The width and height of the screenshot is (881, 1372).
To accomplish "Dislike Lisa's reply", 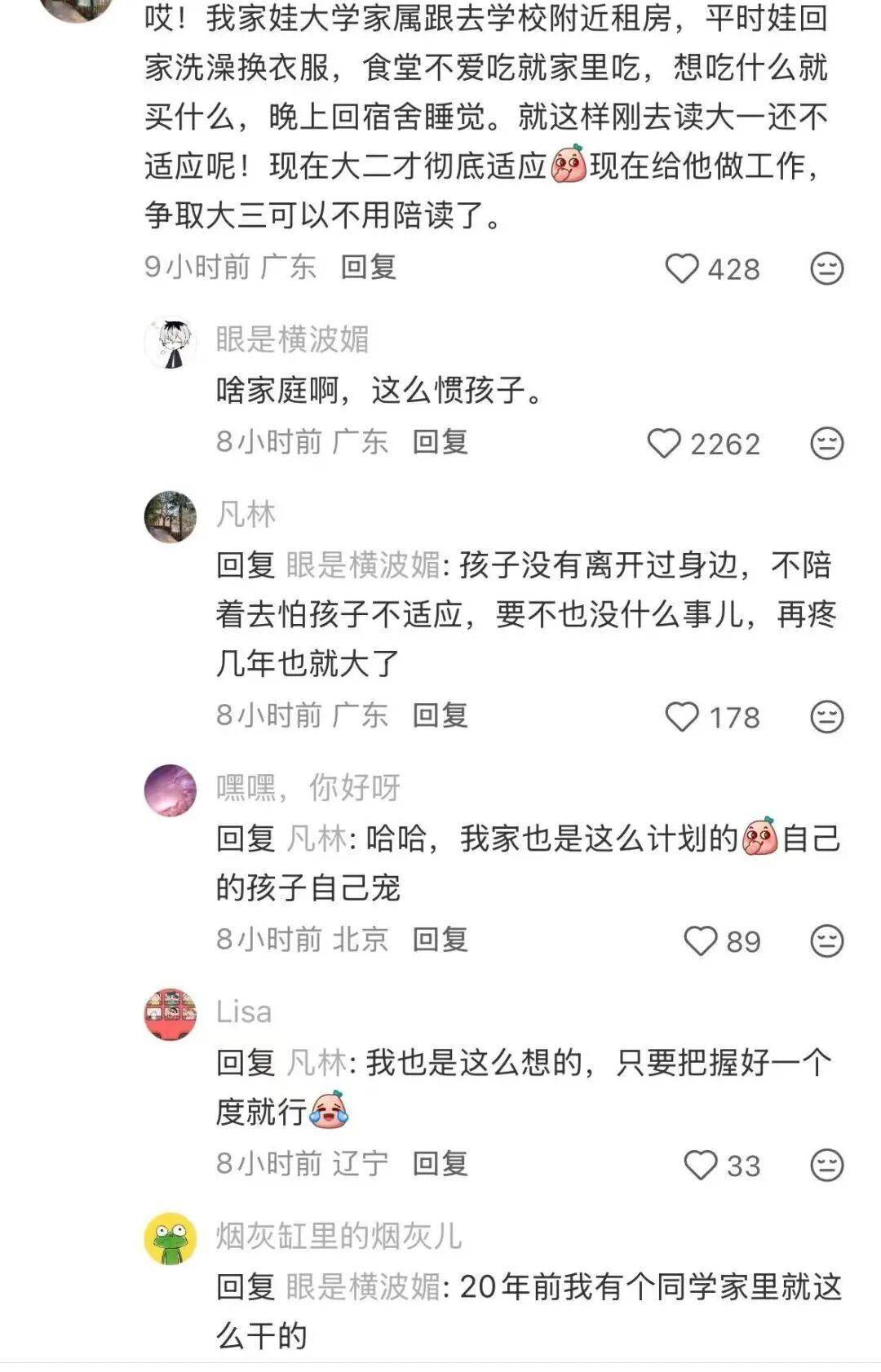I will click(x=826, y=1165).
